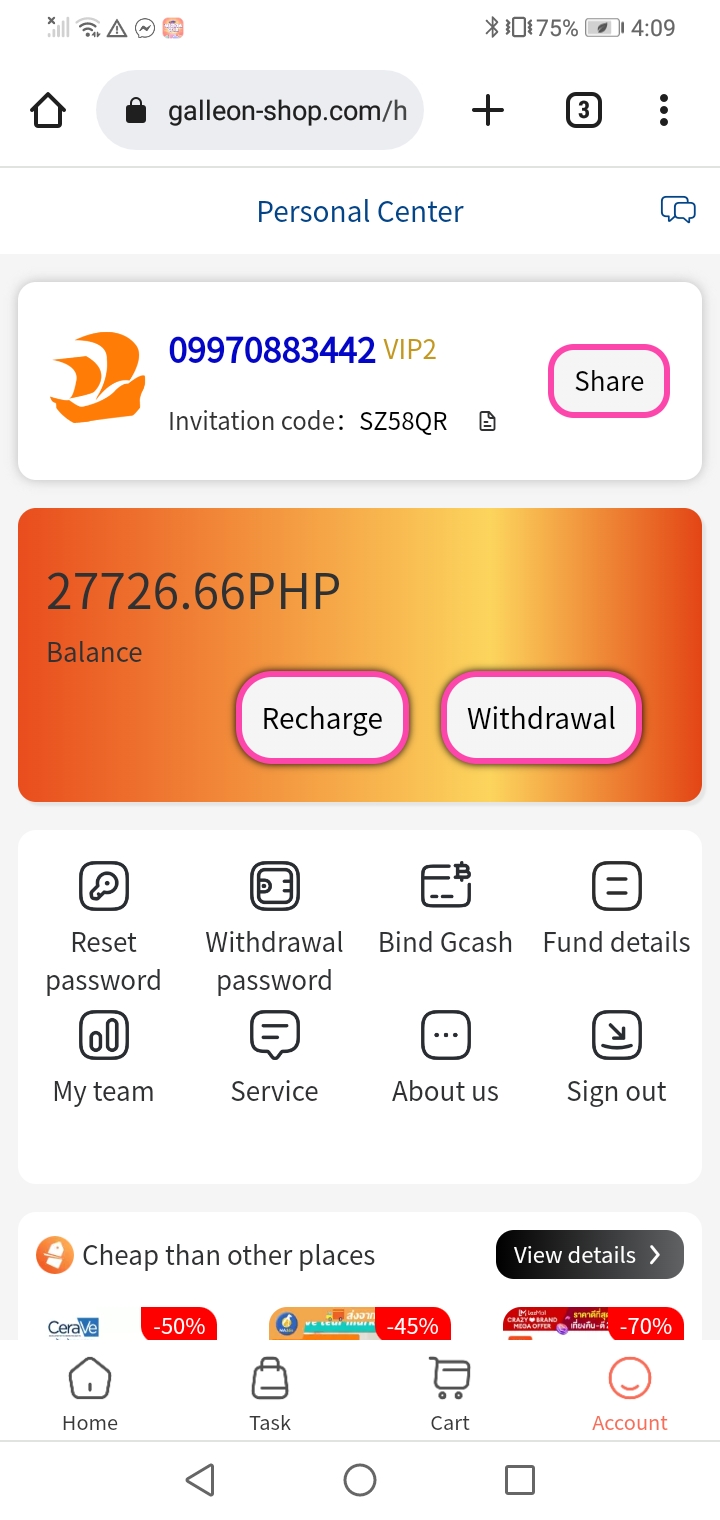The image size is (720, 1520).
Task: Open the browser tab switcher
Action: coord(584,110)
